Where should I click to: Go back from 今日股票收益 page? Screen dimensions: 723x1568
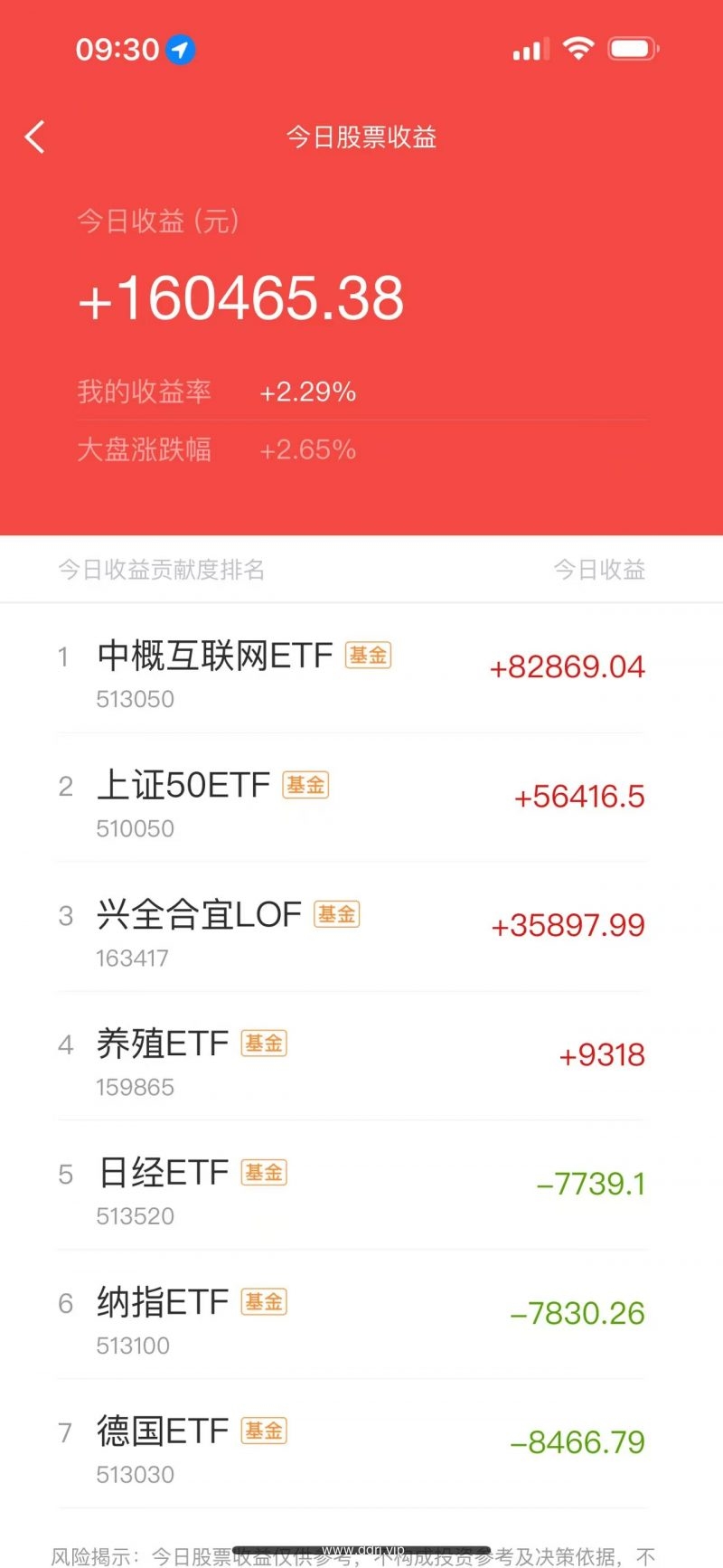point(34,137)
